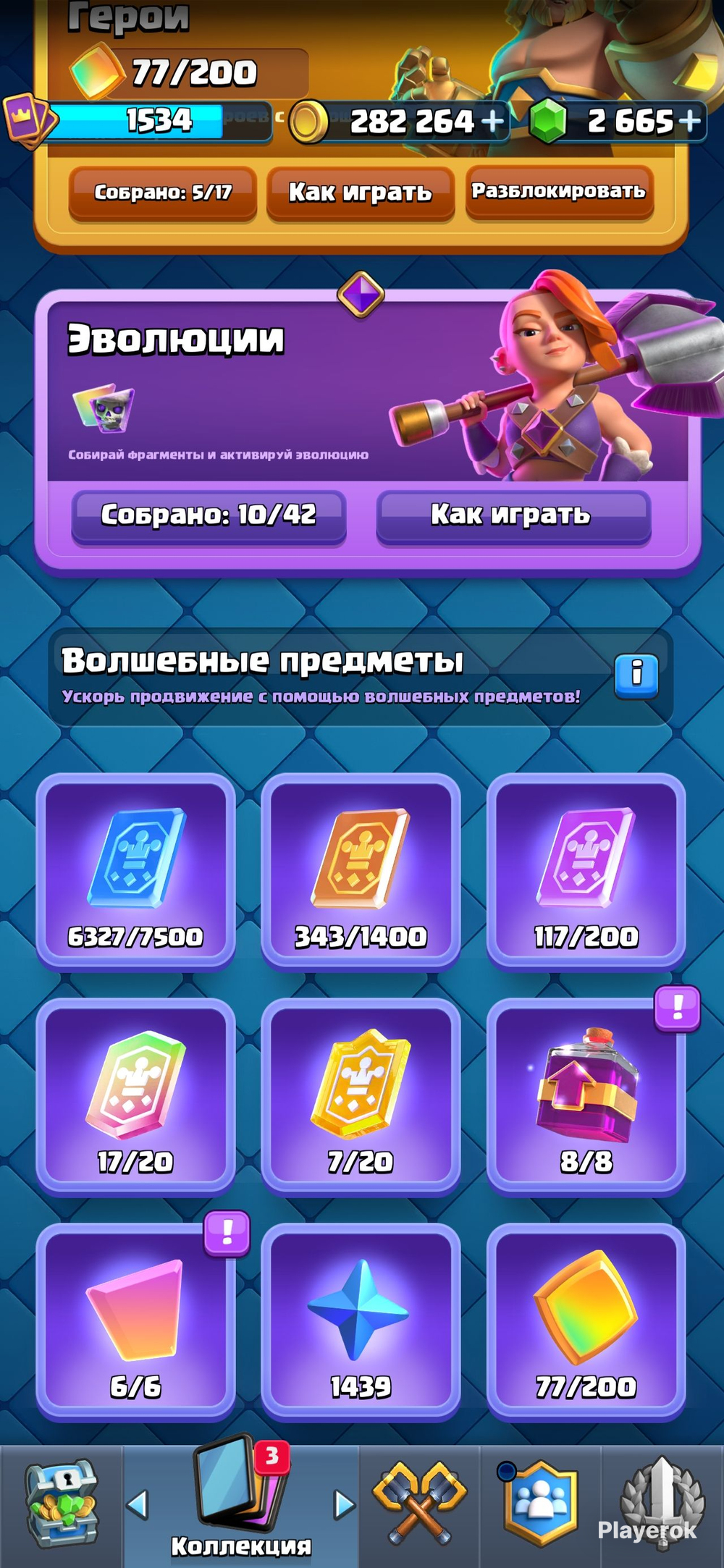The image size is (724, 1568).
Task: Select the legendary wild card 17/20
Action: pyautogui.click(x=135, y=1096)
